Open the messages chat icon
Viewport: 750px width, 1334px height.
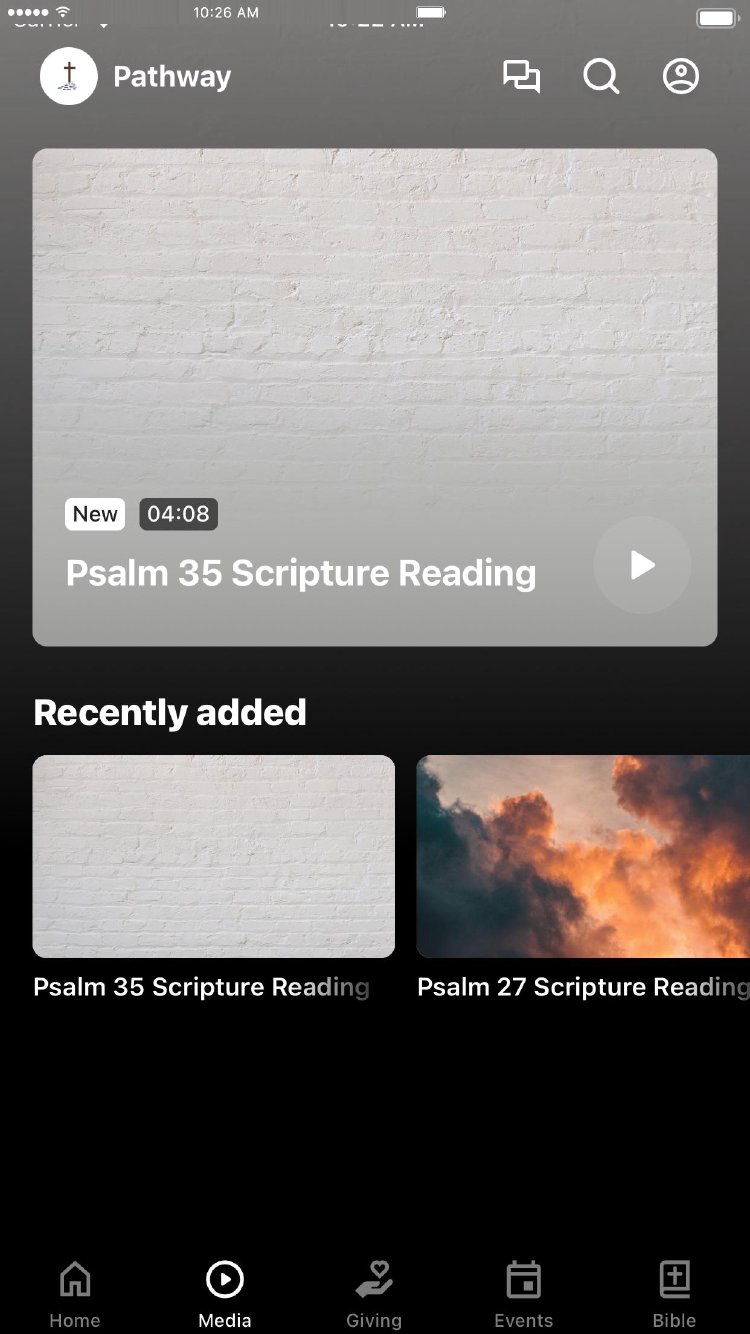(521, 77)
